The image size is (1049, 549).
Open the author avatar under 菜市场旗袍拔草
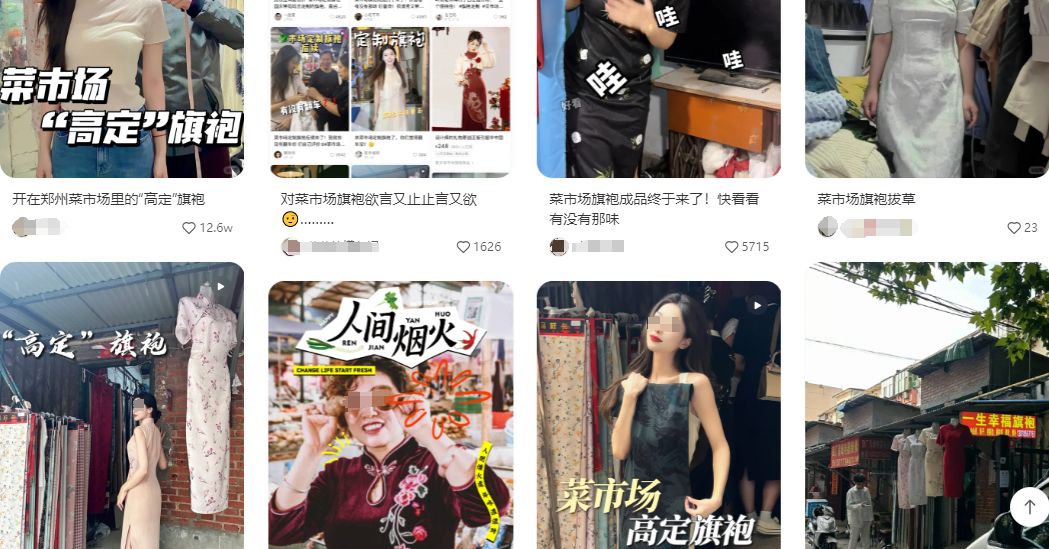pyautogui.click(x=828, y=227)
